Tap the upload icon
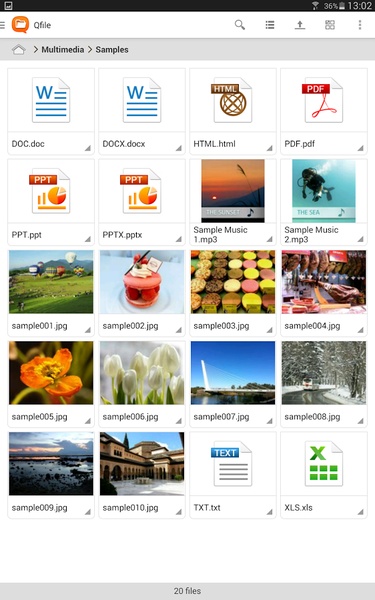 click(300, 25)
